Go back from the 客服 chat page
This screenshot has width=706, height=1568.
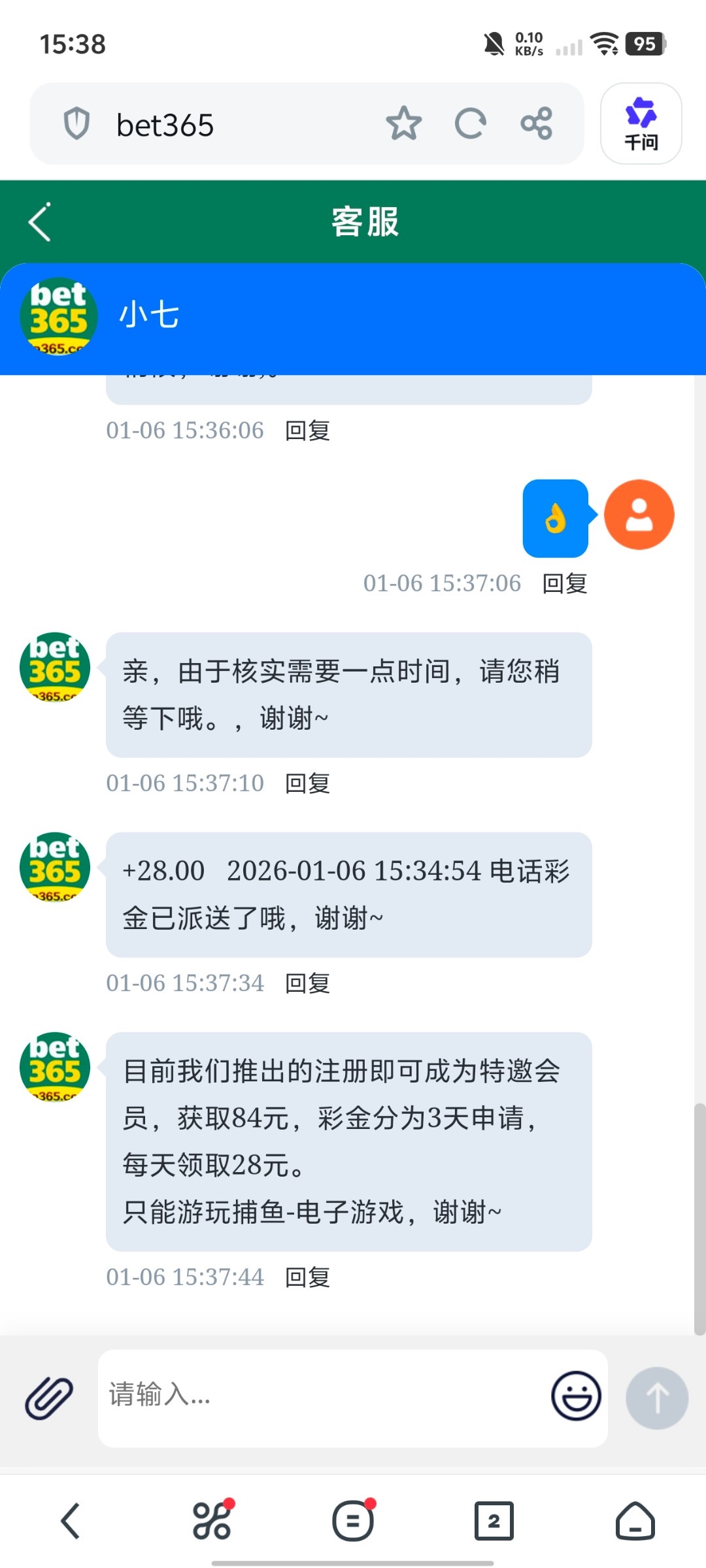point(40,222)
